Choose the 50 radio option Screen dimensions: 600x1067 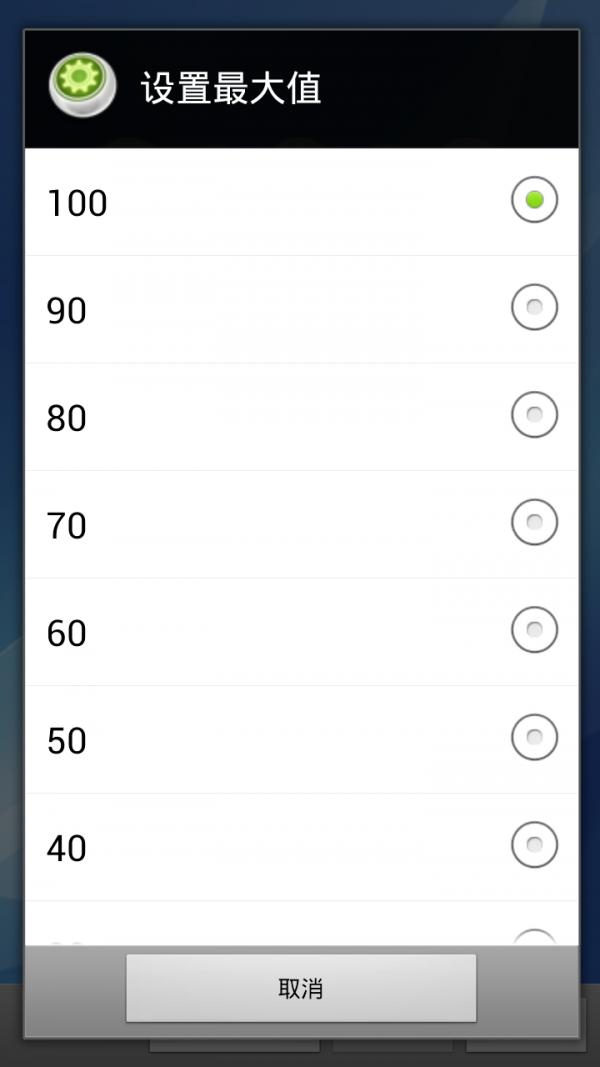click(300, 739)
